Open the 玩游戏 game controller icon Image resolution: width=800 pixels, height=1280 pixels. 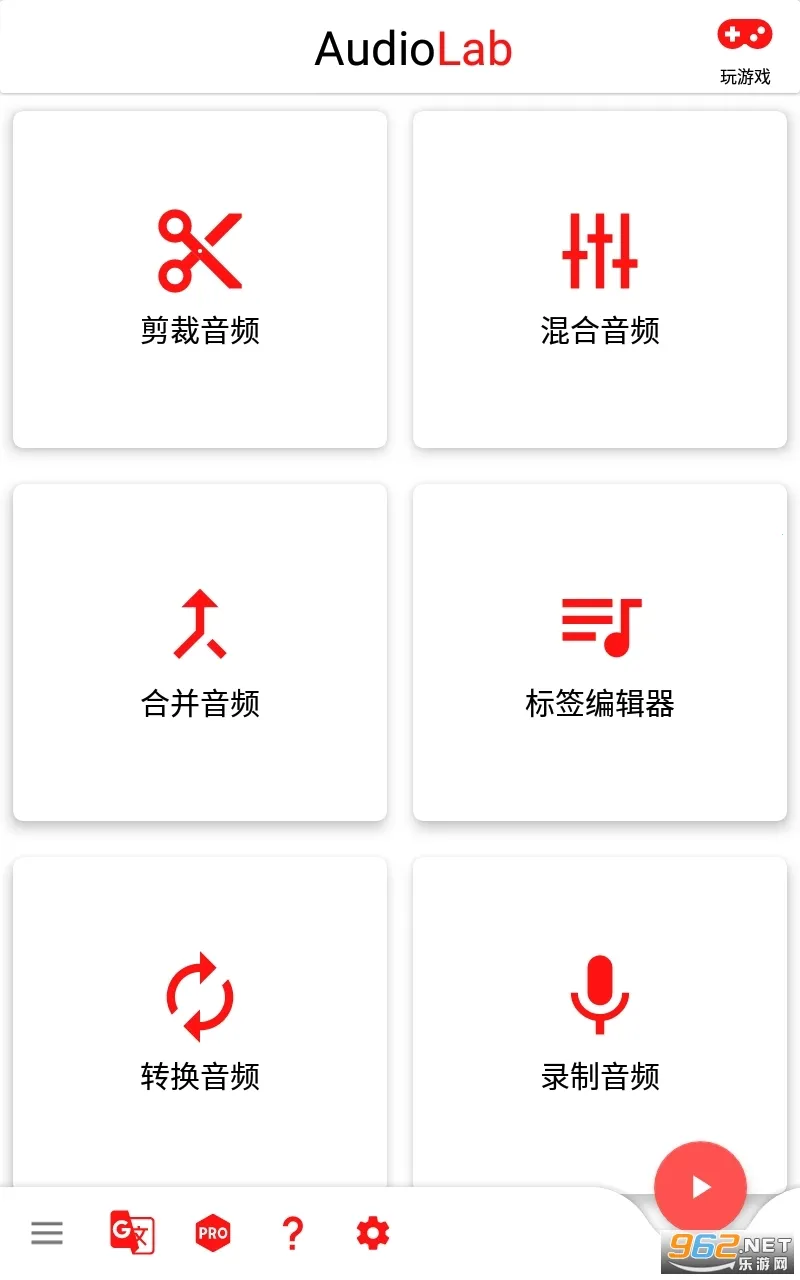(745, 37)
